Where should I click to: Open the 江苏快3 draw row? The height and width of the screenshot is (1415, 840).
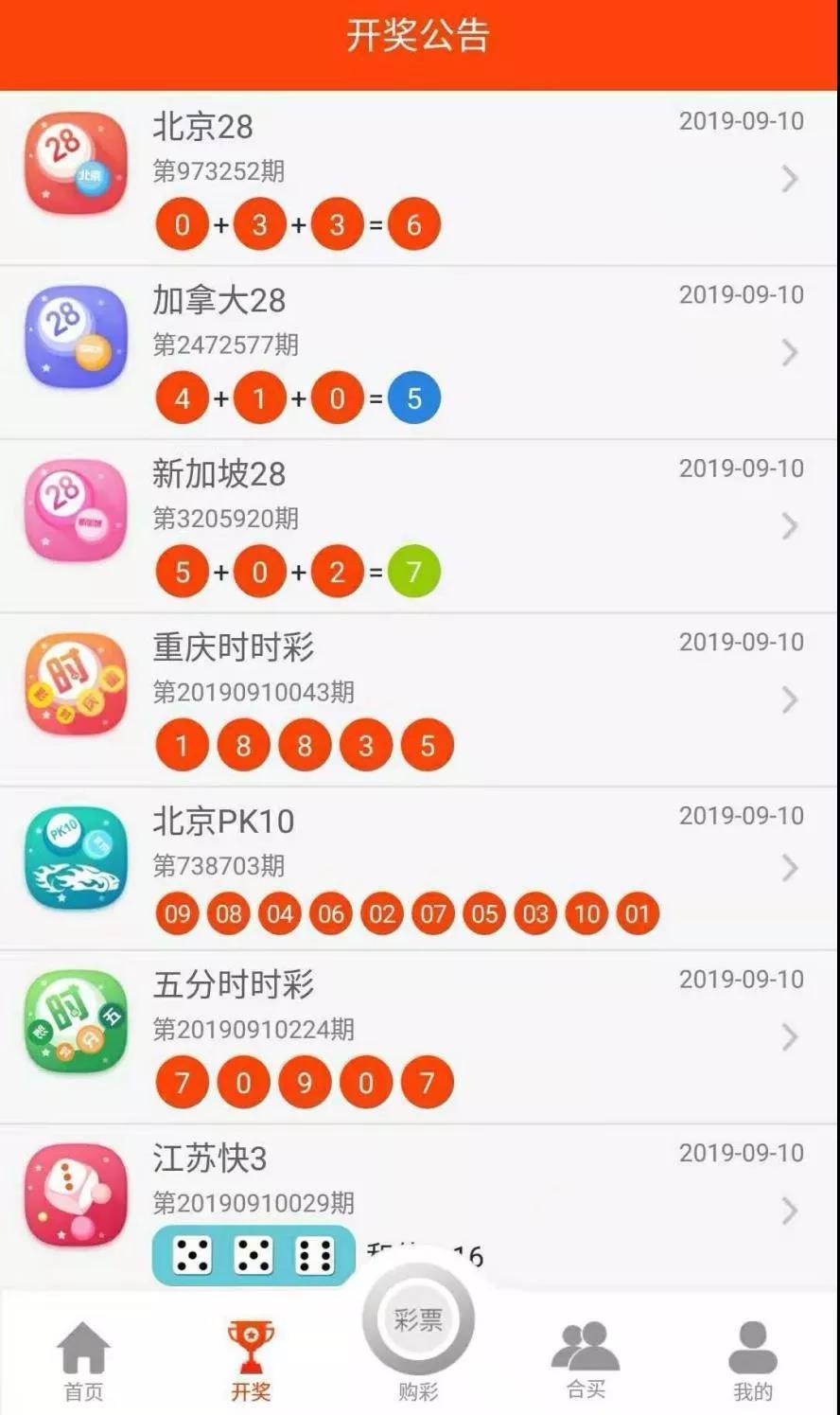point(419,1202)
